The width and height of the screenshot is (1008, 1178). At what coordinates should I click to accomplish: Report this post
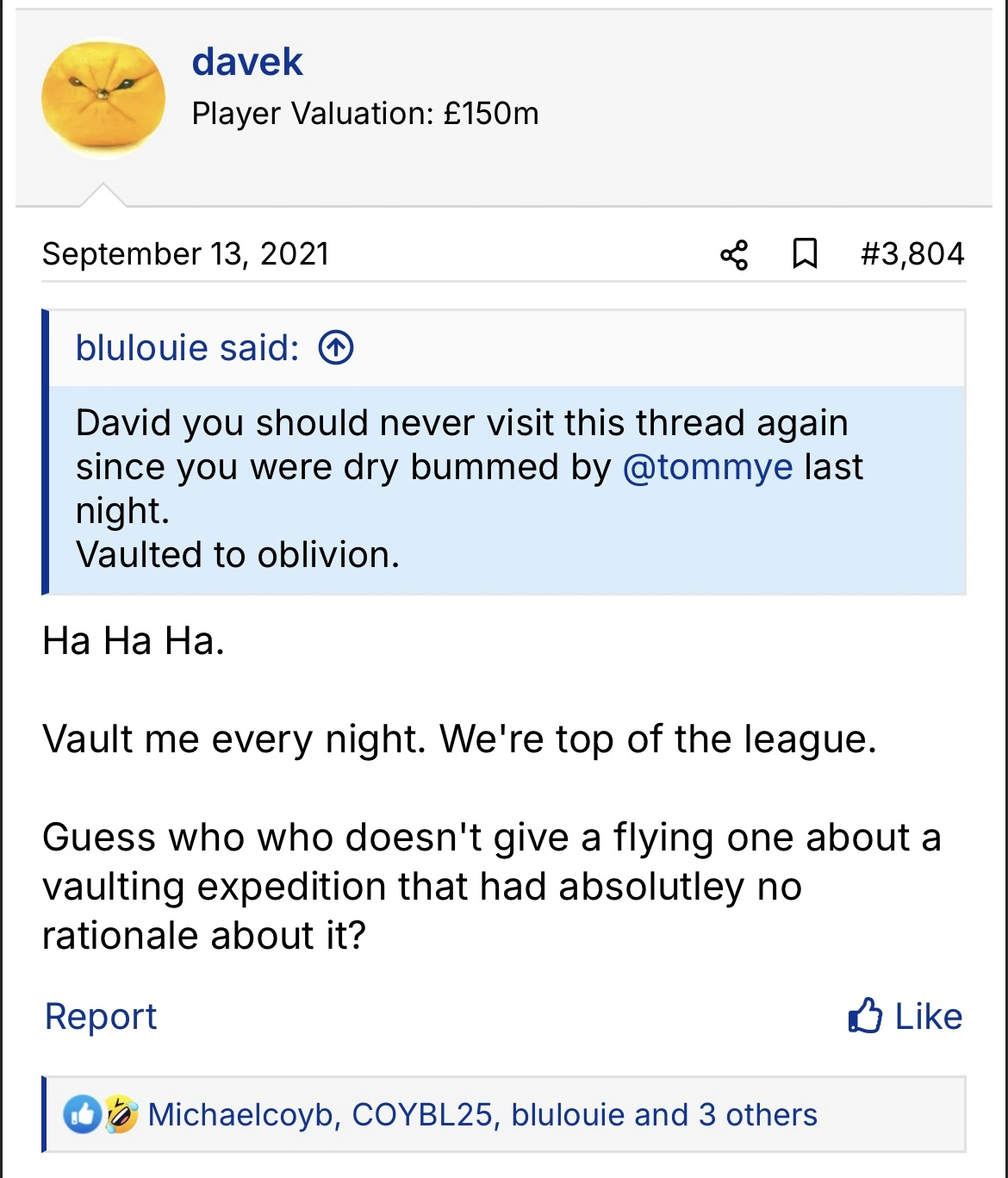[101, 1017]
